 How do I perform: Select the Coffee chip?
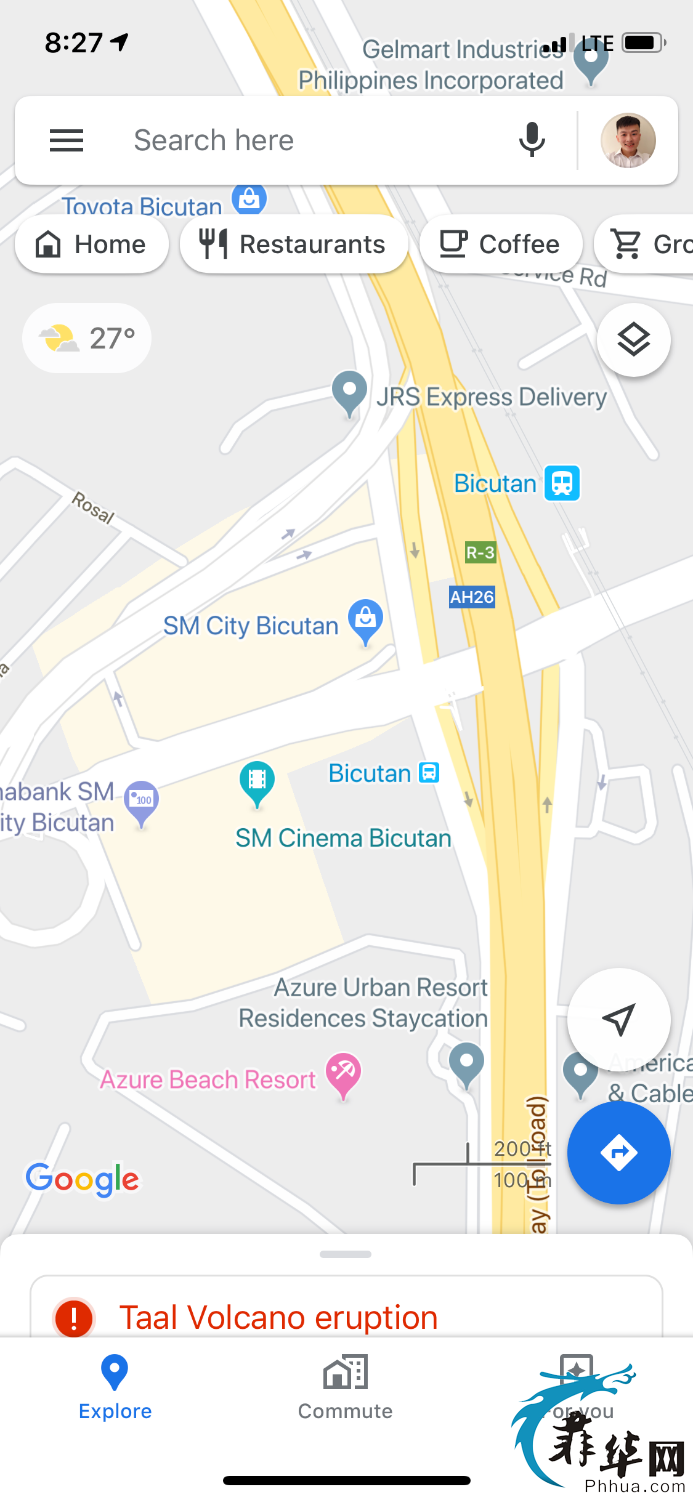tap(500, 245)
